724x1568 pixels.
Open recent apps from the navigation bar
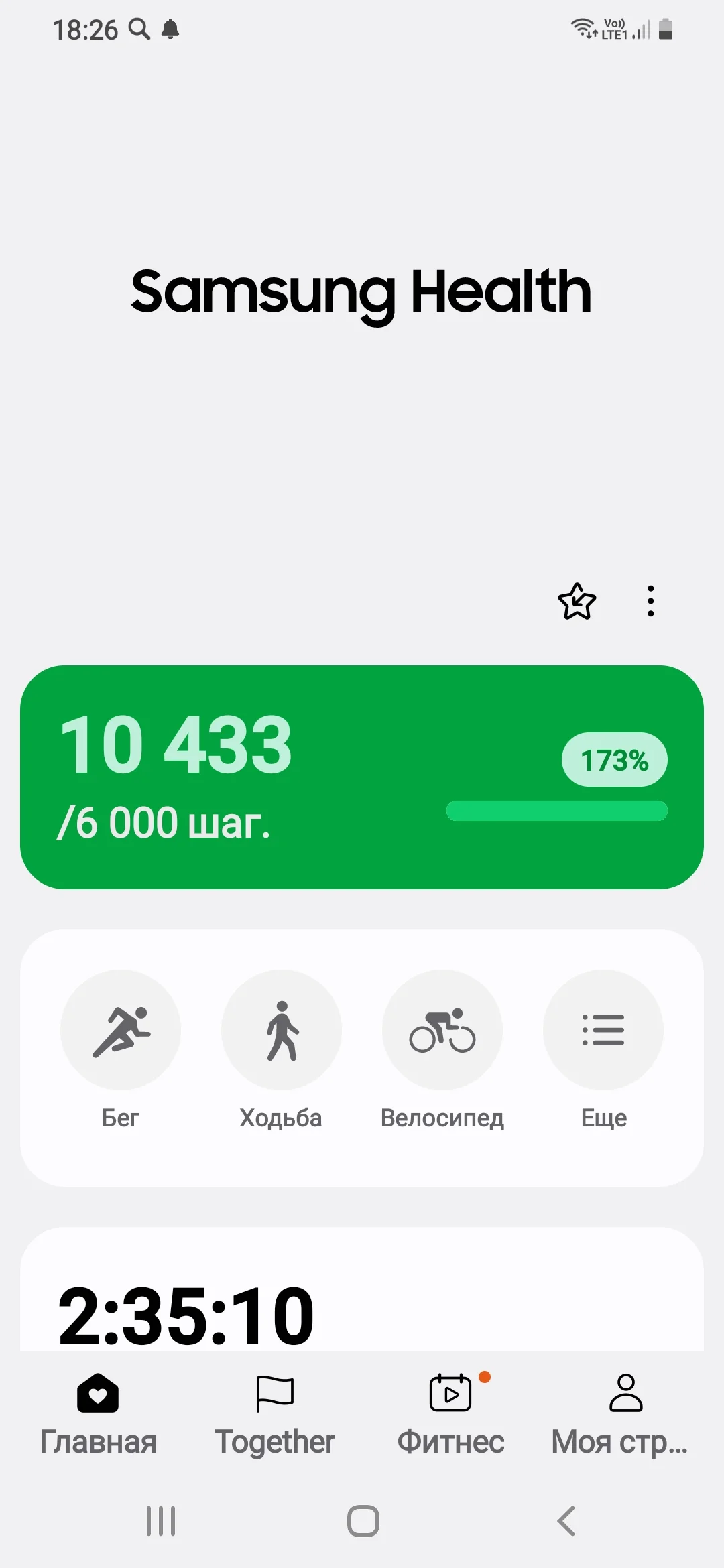click(x=161, y=1521)
